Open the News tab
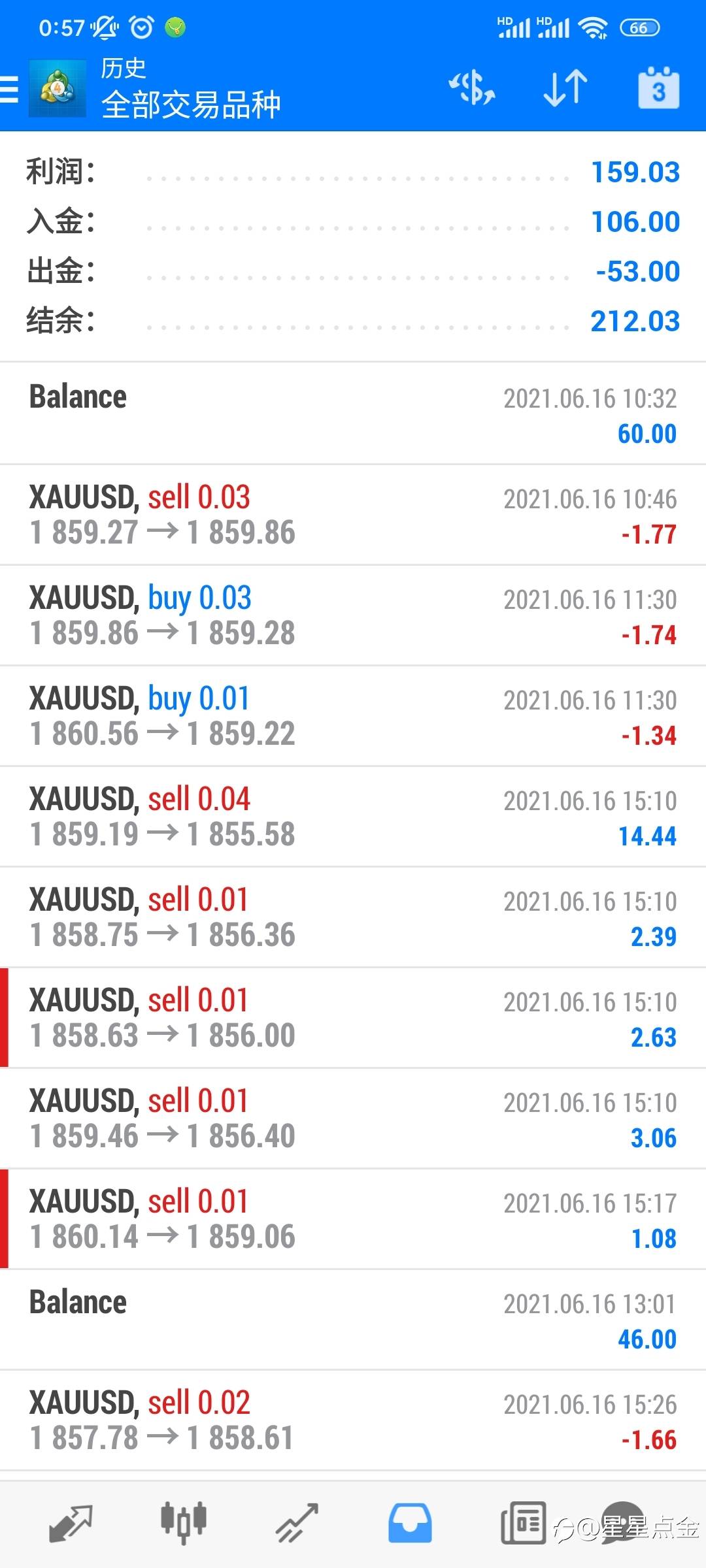Screen dimensions: 706x1568 (523, 1524)
